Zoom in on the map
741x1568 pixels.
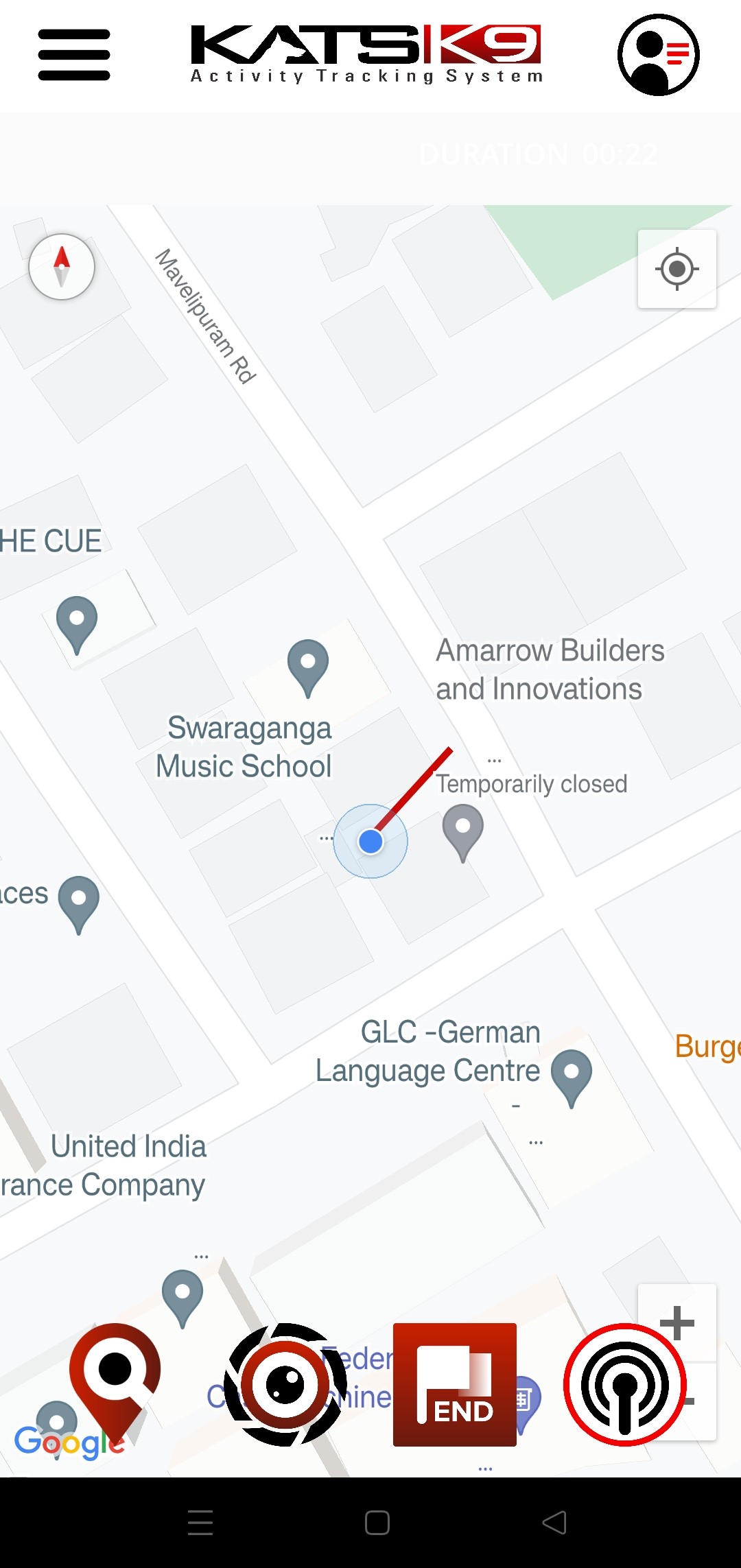point(677,1323)
